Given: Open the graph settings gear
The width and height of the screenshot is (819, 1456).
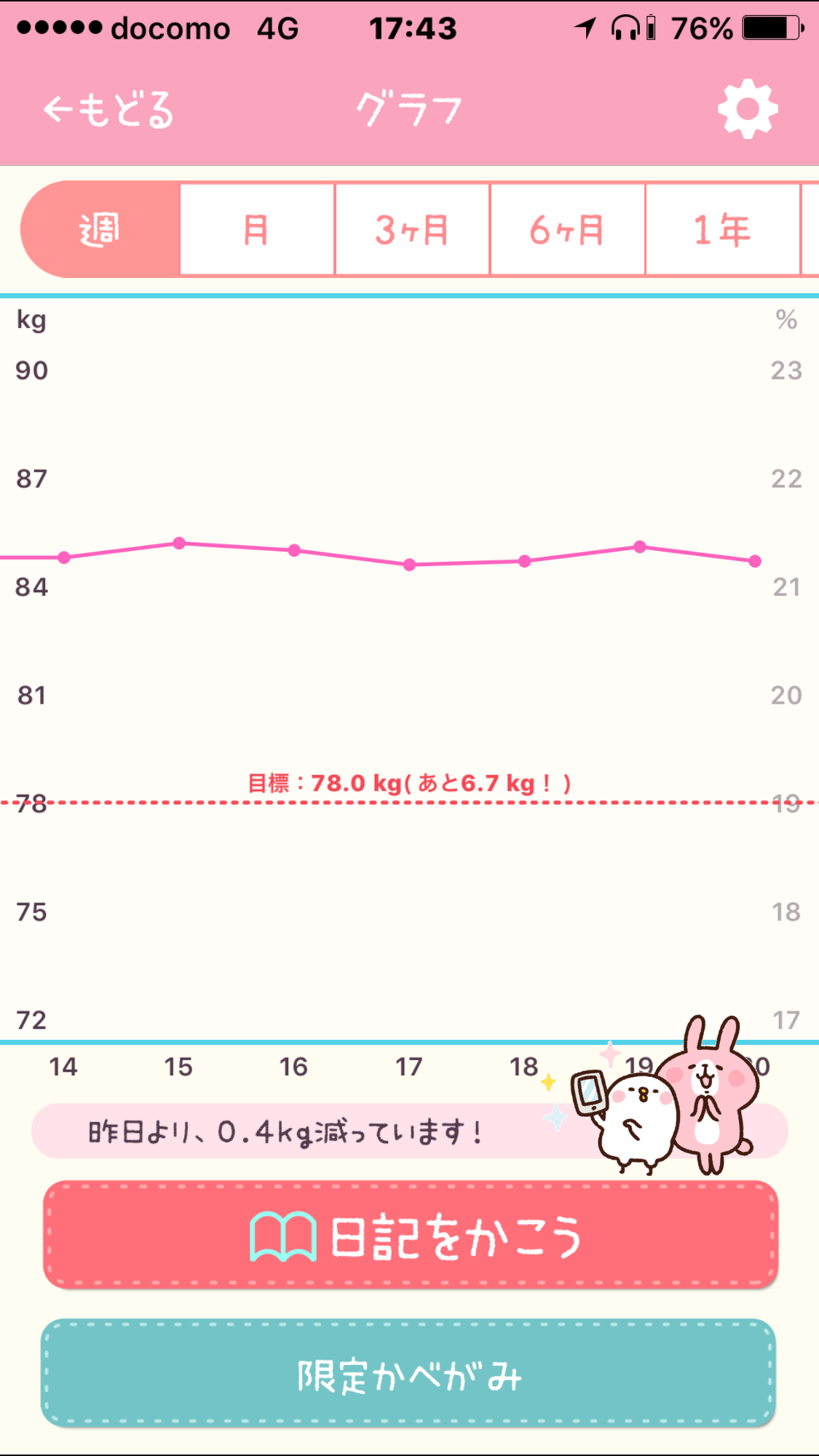Looking at the screenshot, I should click(747, 110).
